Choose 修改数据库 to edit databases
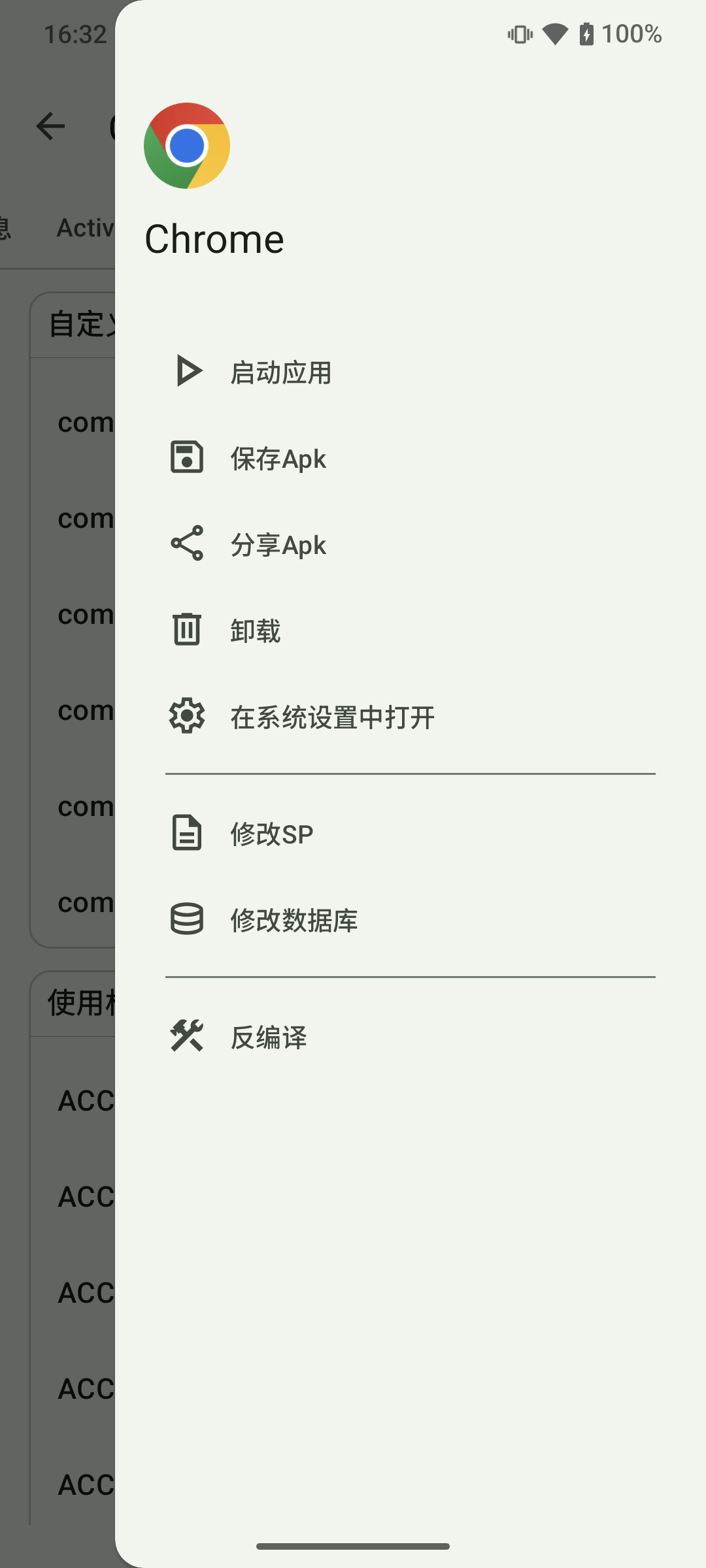This screenshot has height=1568, width=706. click(294, 919)
